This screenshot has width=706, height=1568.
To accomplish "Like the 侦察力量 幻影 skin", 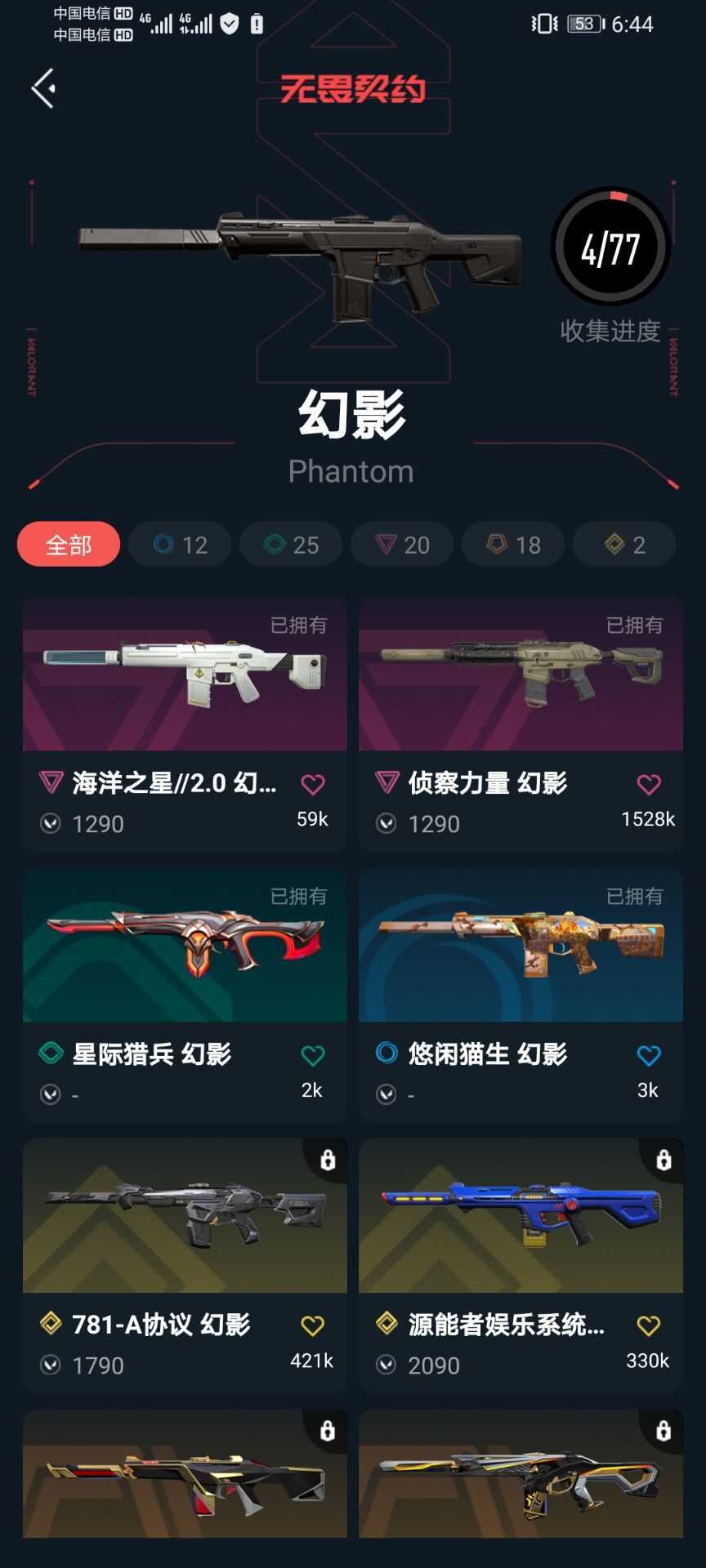I will pyautogui.click(x=649, y=785).
